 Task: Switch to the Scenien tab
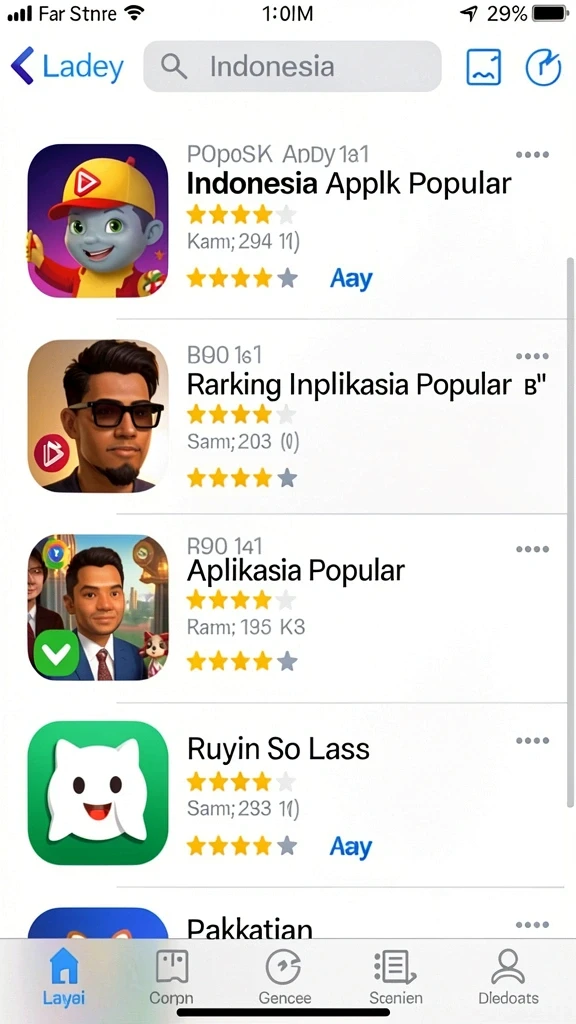(396, 976)
